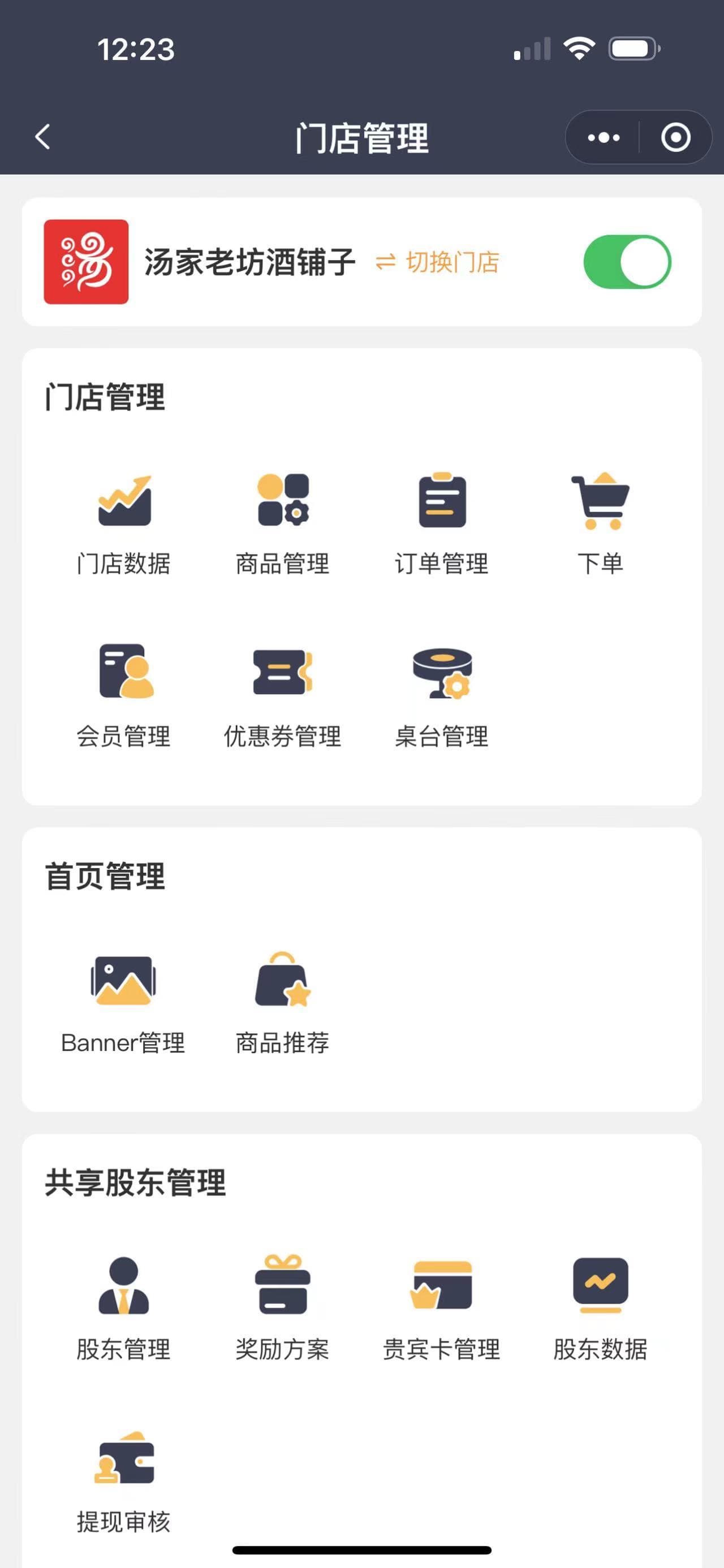Screen dimensions: 724x1568
Task: Open 提现审核
Action: click(x=124, y=1482)
